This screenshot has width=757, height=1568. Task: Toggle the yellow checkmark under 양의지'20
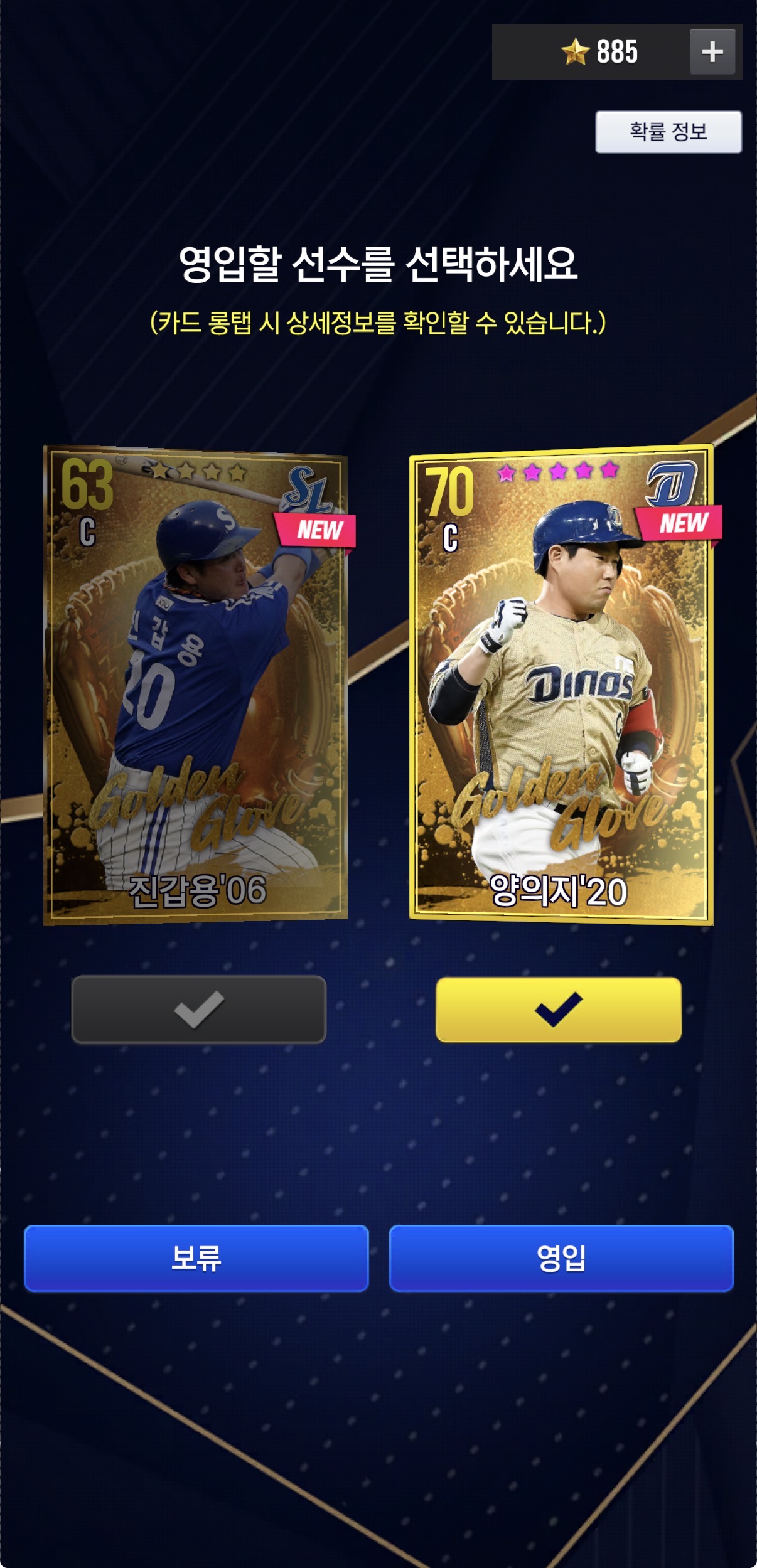[558, 1009]
